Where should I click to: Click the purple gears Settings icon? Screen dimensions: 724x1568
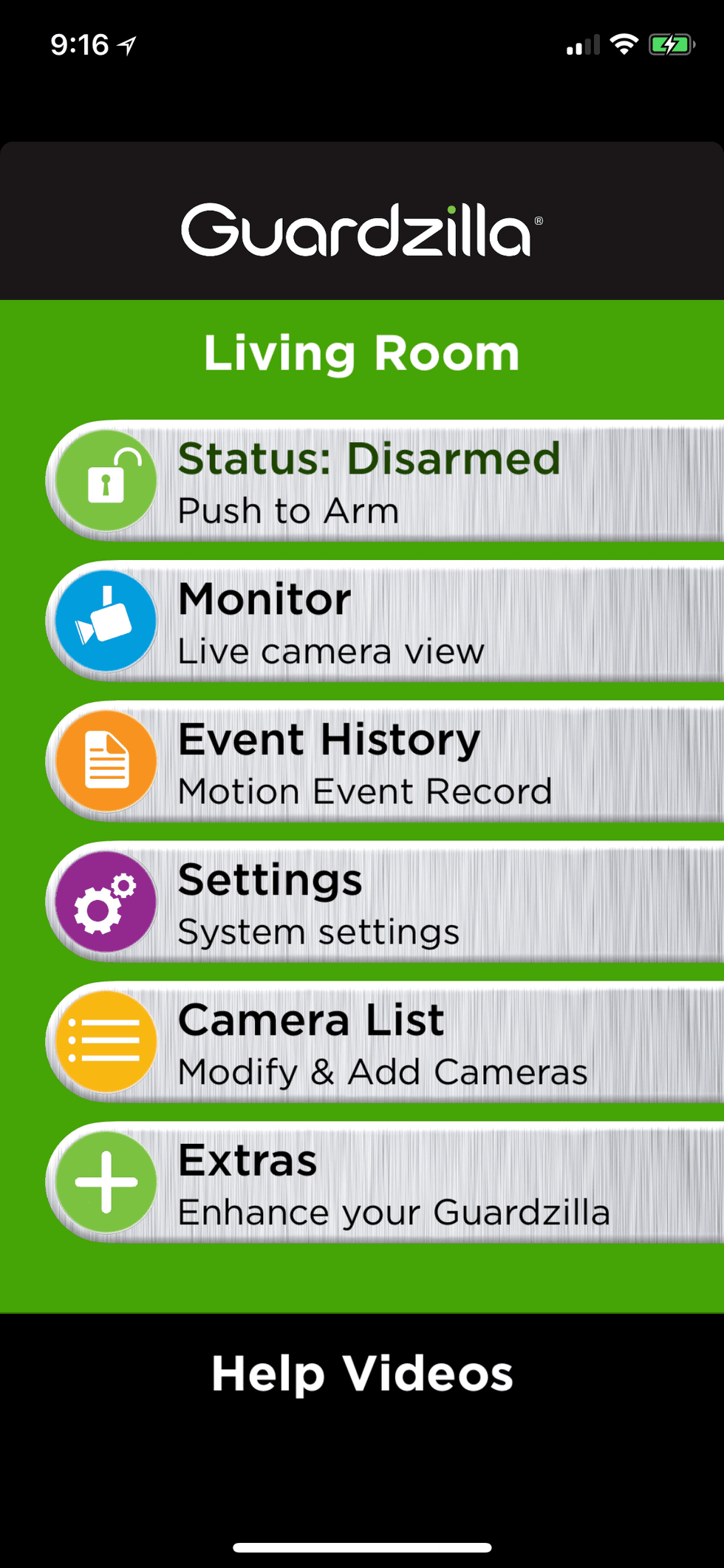[104, 901]
